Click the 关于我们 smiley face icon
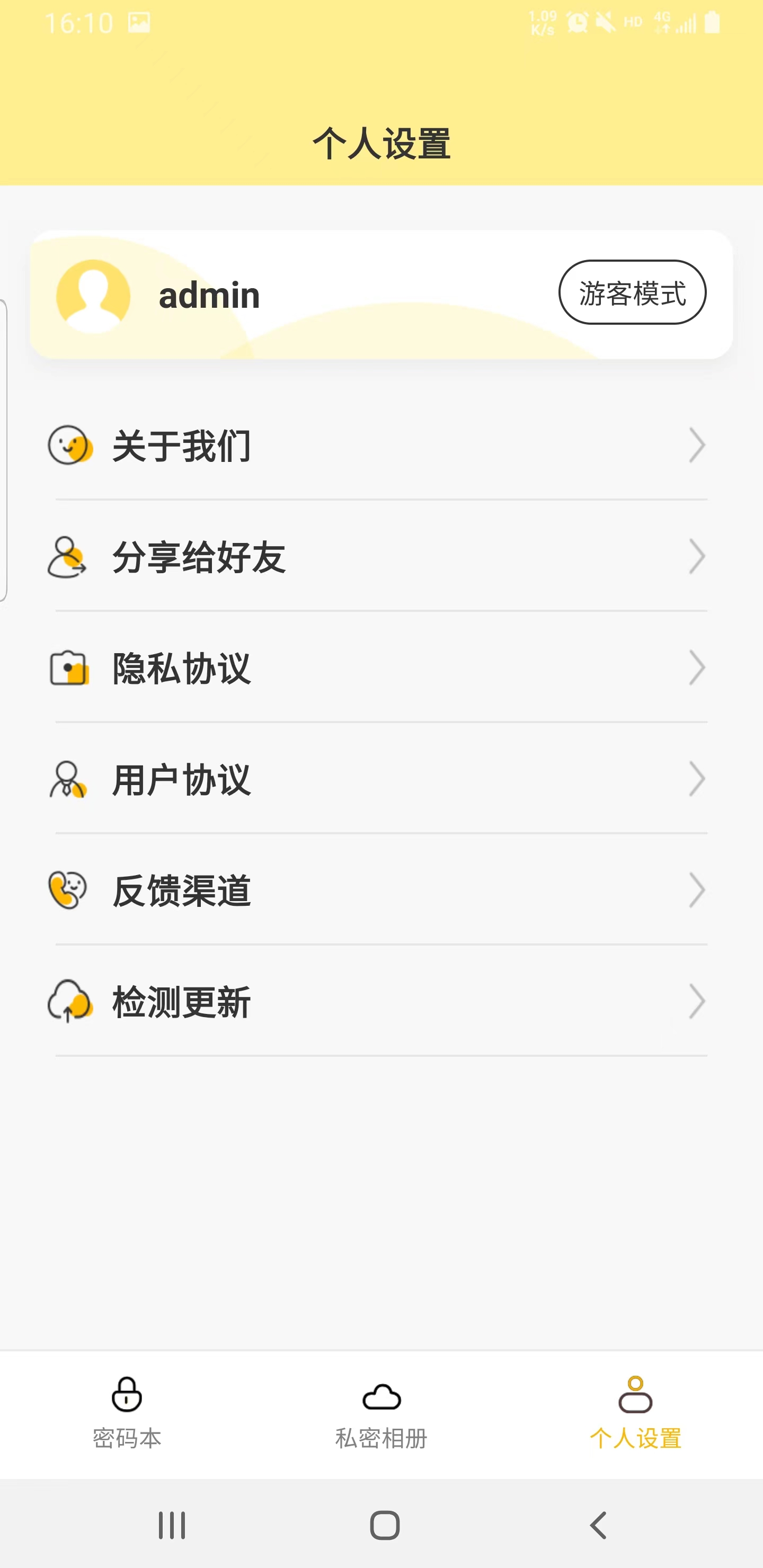This screenshot has width=763, height=1568. 69,446
